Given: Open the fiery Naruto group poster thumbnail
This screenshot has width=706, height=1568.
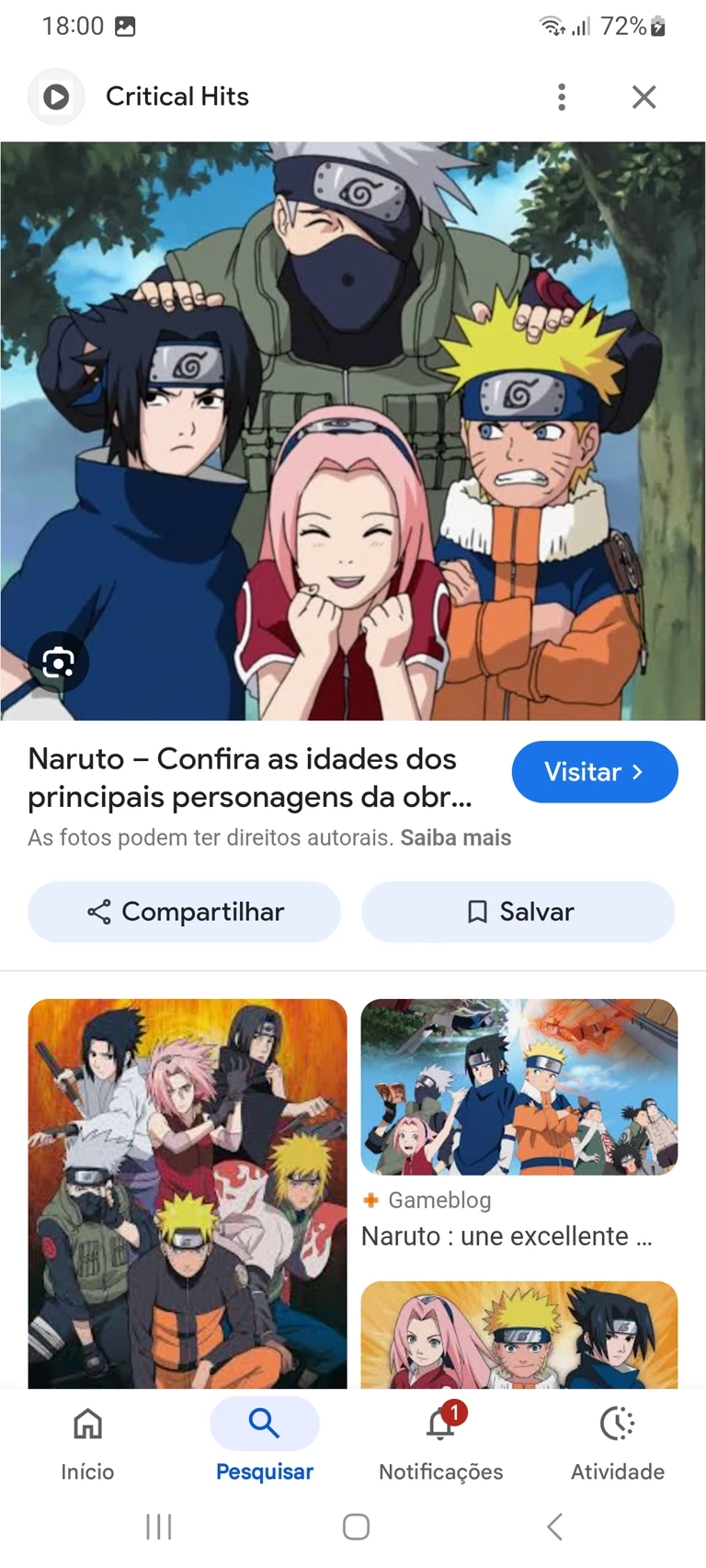Looking at the screenshot, I should click(x=188, y=1193).
